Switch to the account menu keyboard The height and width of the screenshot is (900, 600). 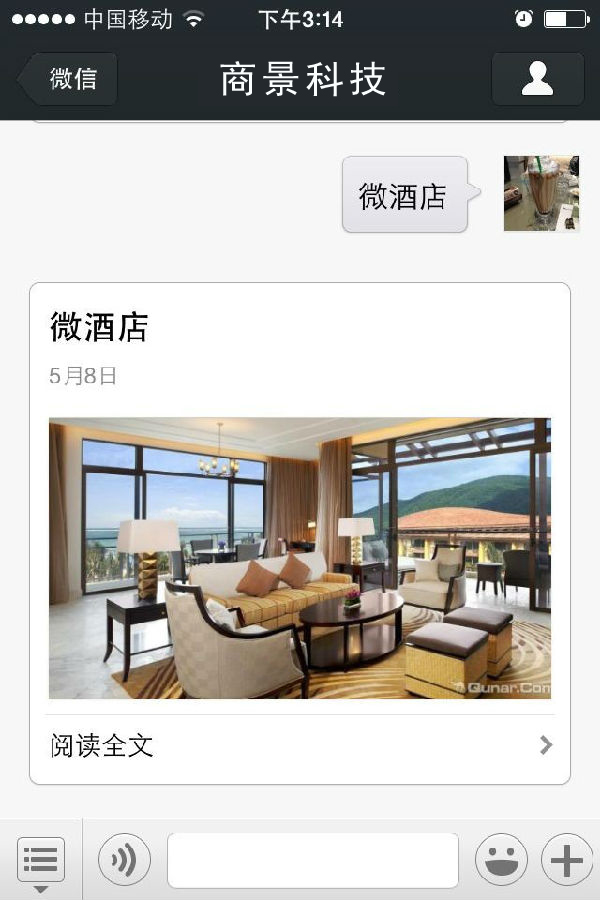point(41,860)
